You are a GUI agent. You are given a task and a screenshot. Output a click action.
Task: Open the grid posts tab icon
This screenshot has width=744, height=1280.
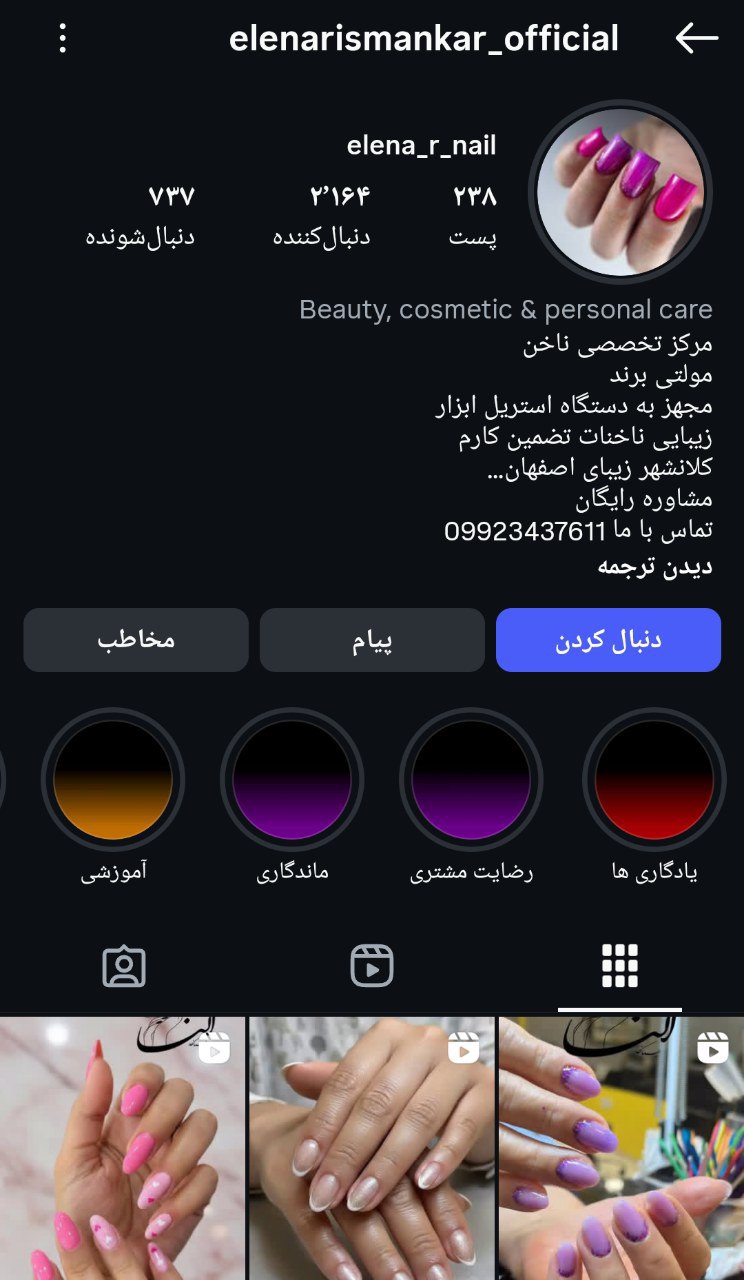coord(620,966)
